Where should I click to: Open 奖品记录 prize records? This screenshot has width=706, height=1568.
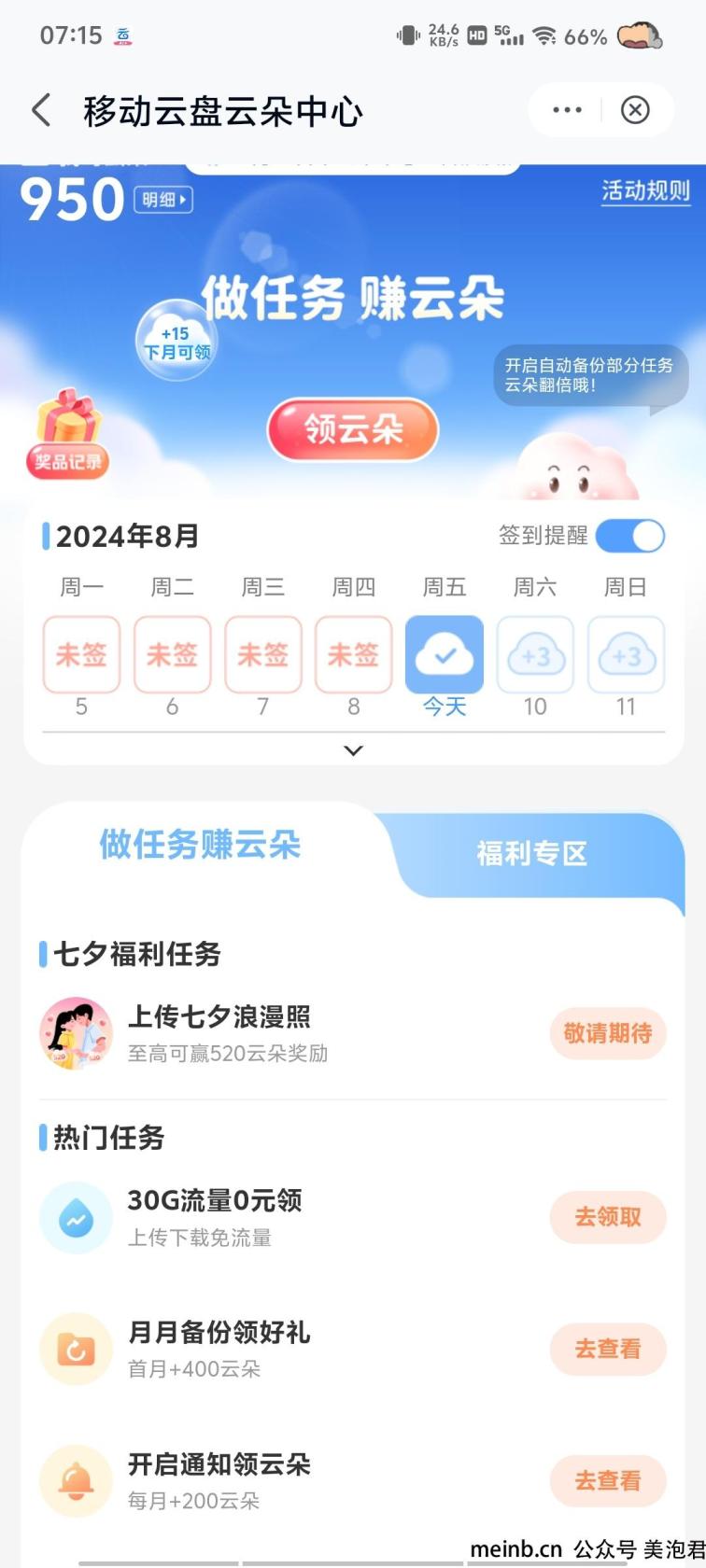pyautogui.click(x=68, y=439)
